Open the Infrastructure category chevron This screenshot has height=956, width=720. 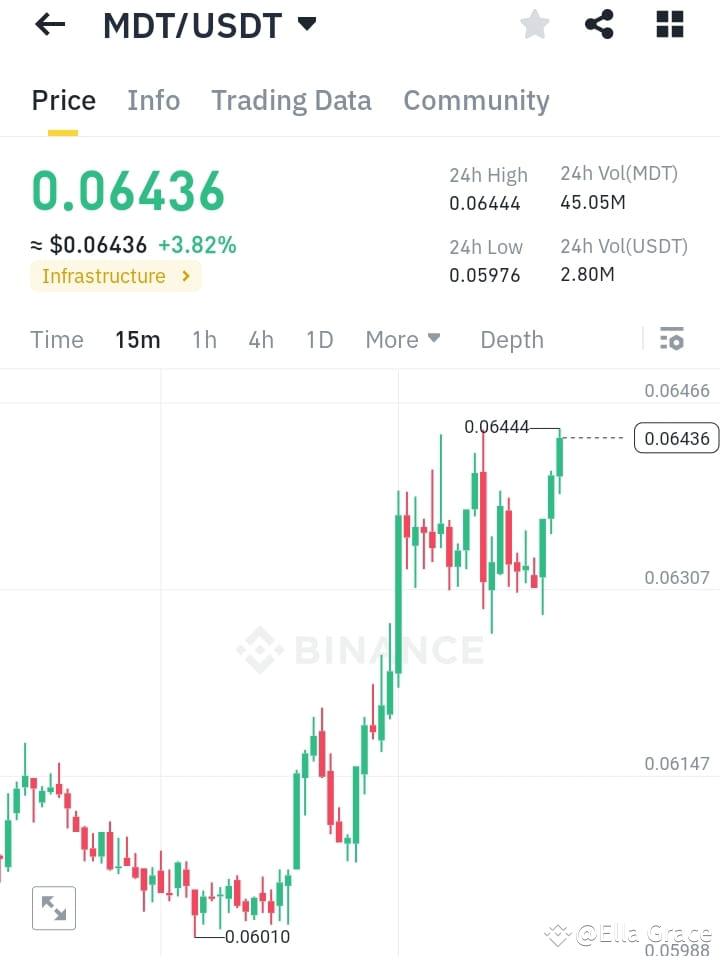(x=185, y=276)
